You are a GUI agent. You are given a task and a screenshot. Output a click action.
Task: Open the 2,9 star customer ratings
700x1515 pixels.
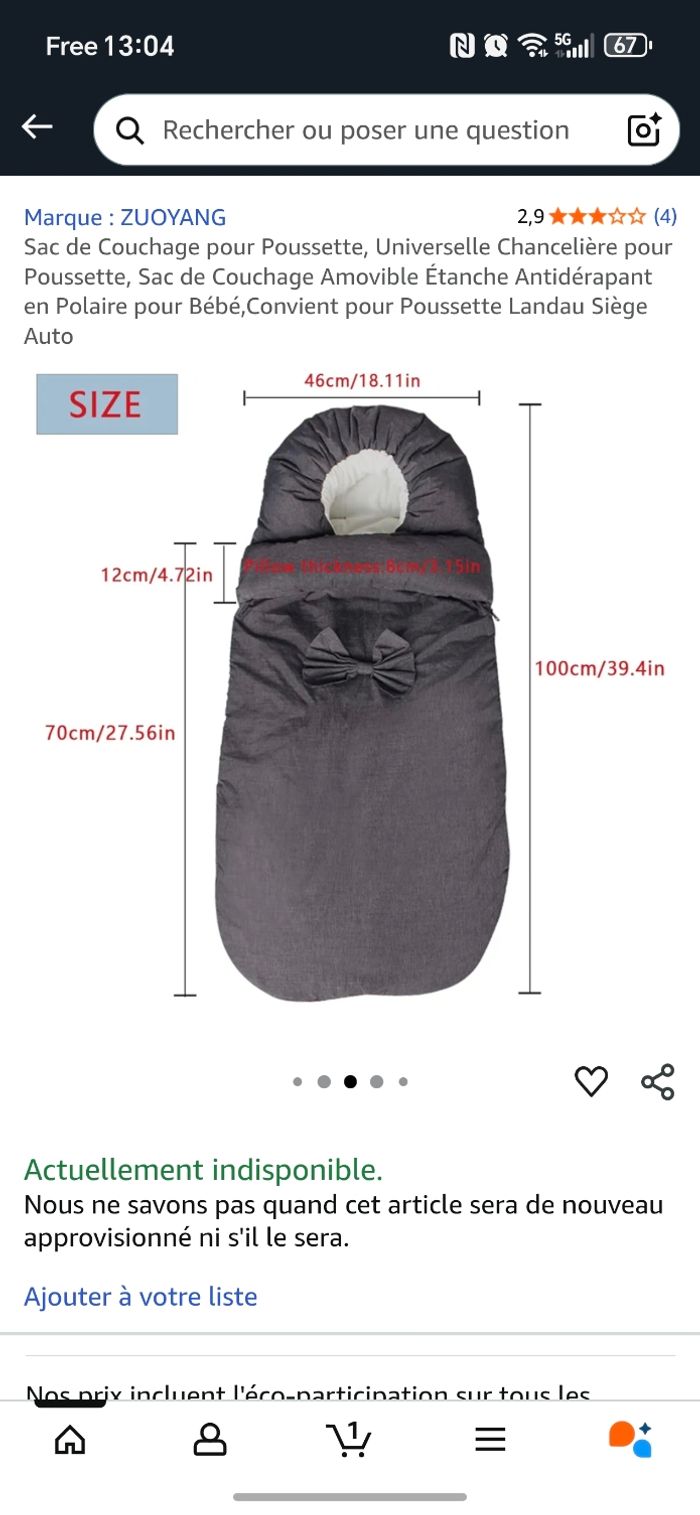pos(597,216)
